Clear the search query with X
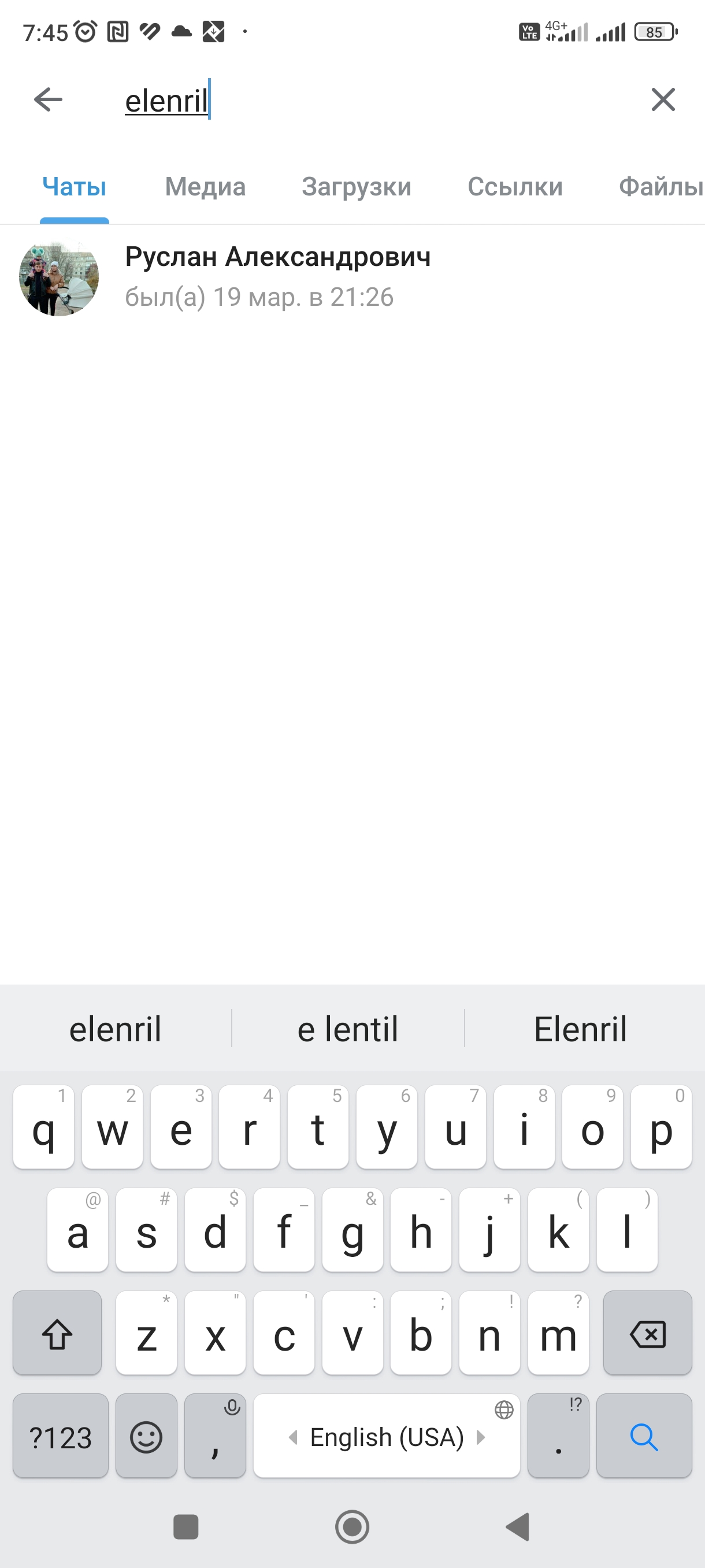The width and height of the screenshot is (705, 1568). (x=662, y=99)
